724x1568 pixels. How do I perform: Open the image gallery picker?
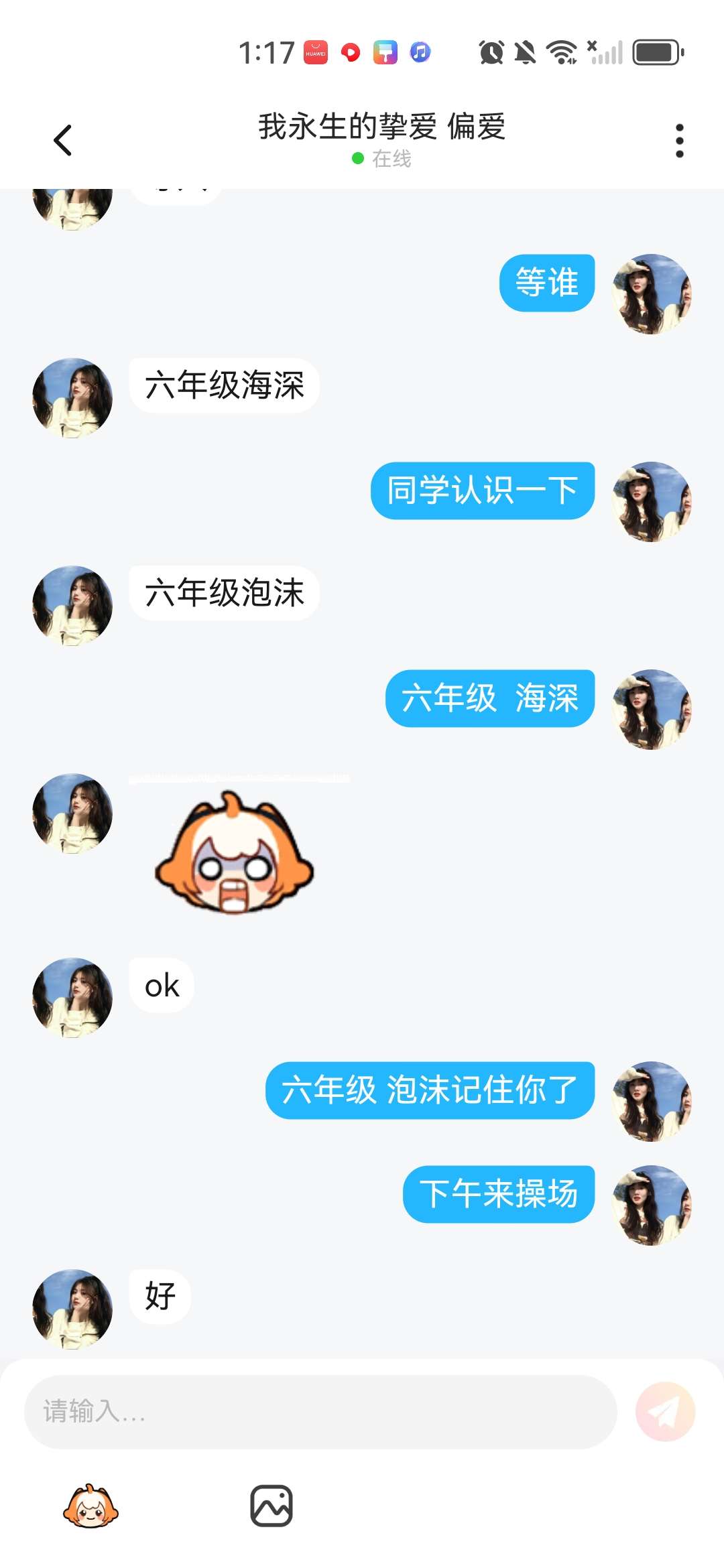[271, 1506]
